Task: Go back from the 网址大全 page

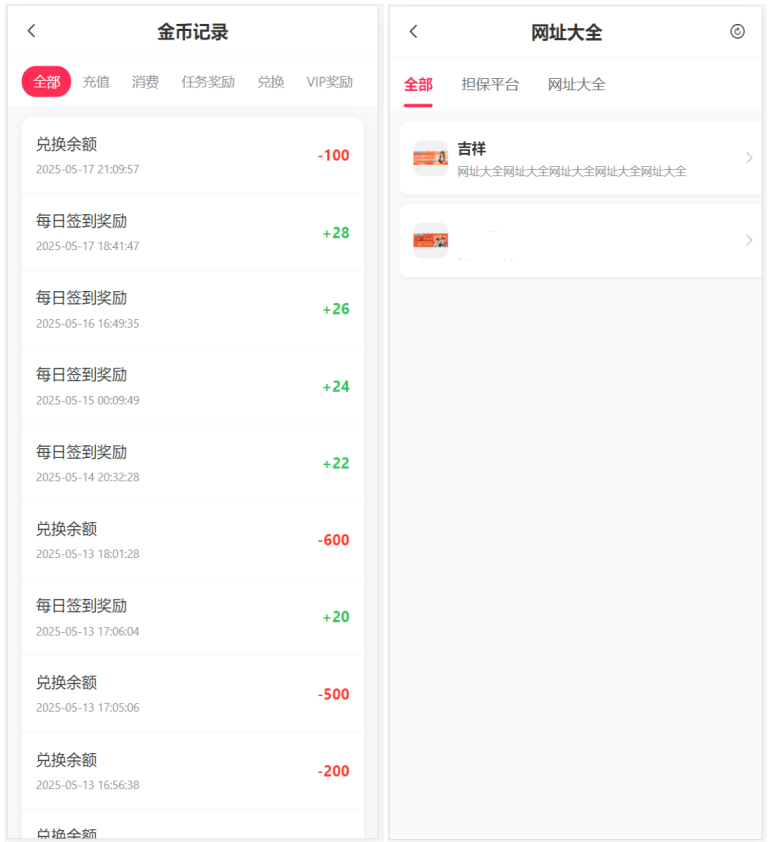Action: coord(414,32)
